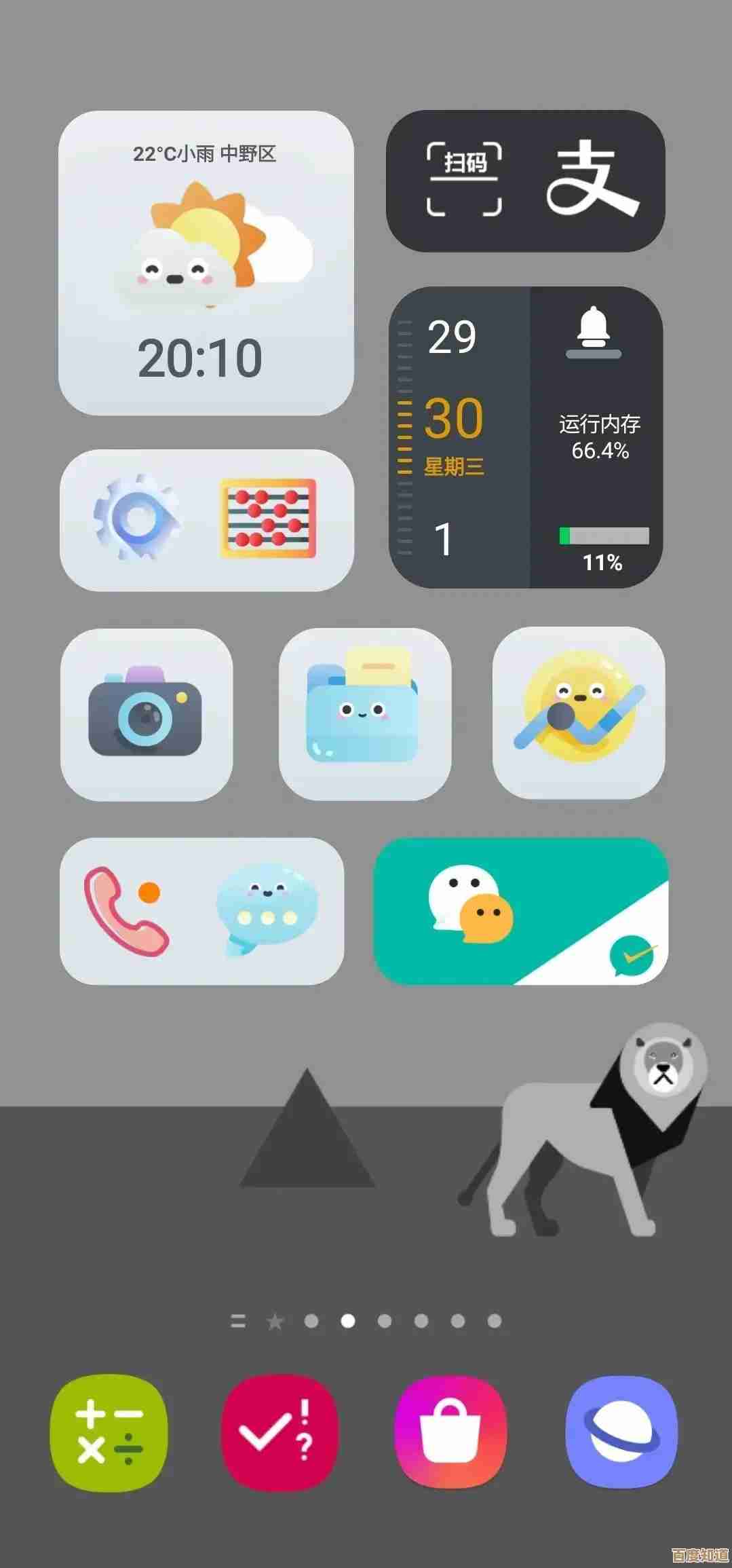The image size is (732, 1568).
Task: Open the weather and clock widget
Action: pyautogui.click(x=206, y=263)
